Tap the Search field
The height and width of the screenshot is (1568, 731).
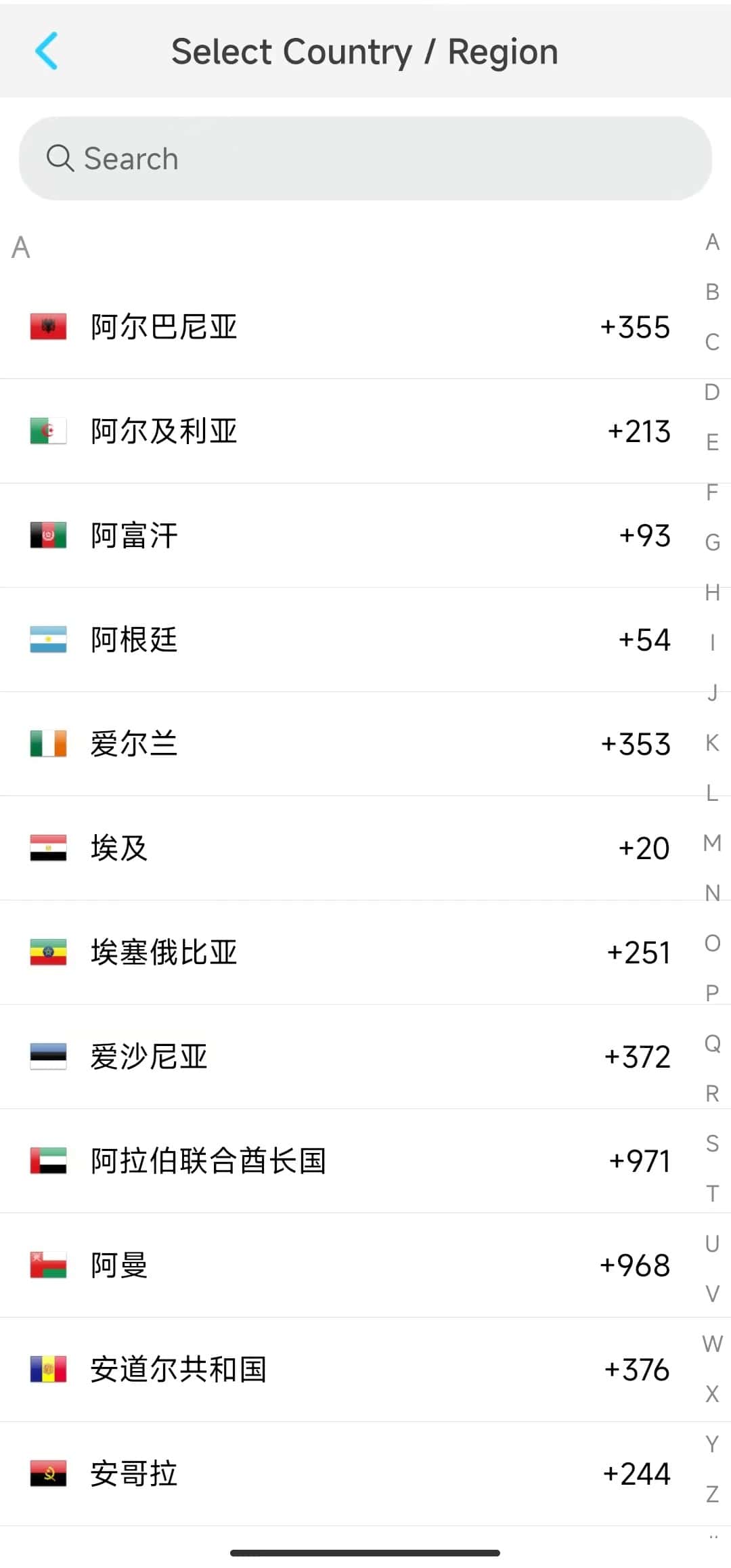pyautogui.click(x=365, y=158)
